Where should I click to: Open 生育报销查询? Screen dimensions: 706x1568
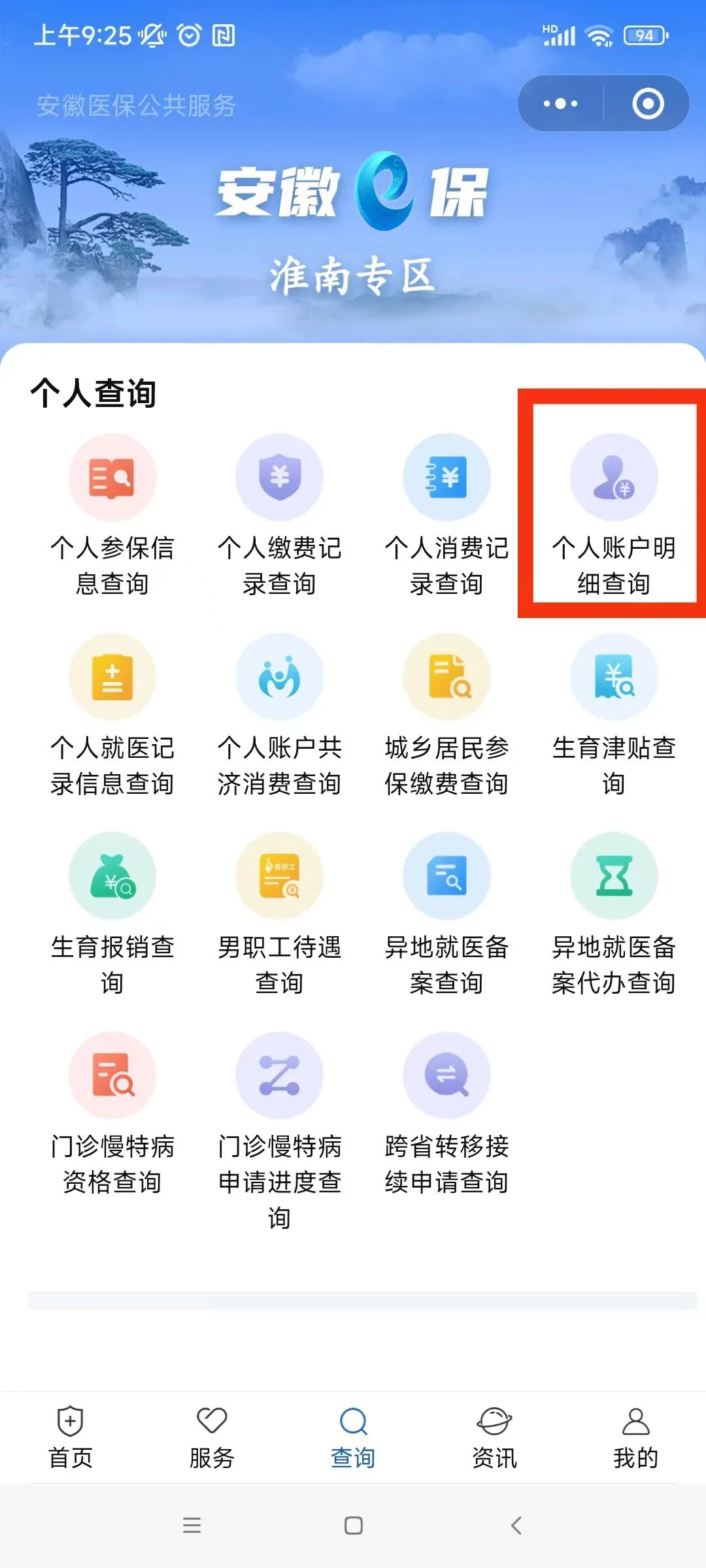[x=112, y=913]
